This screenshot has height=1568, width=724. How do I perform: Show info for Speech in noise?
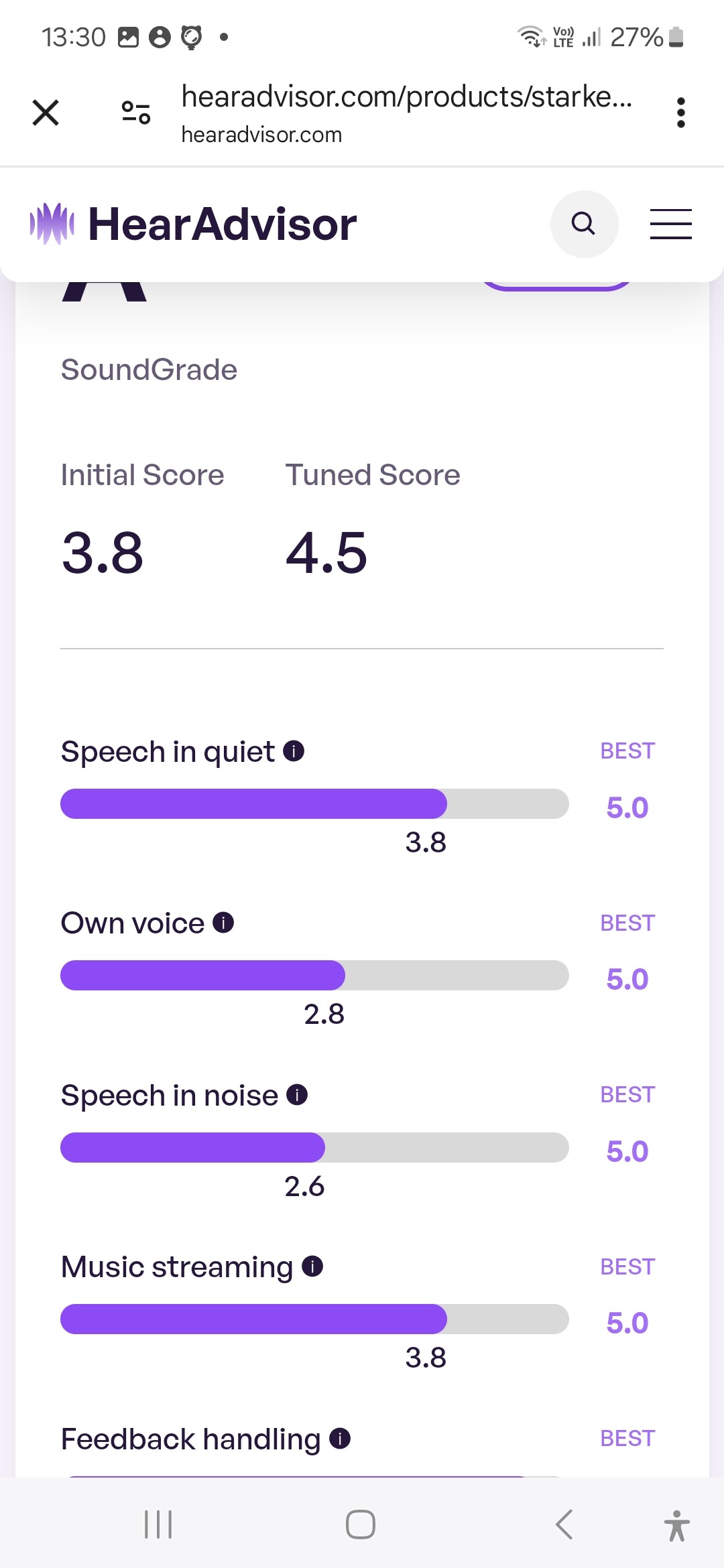tap(297, 1095)
